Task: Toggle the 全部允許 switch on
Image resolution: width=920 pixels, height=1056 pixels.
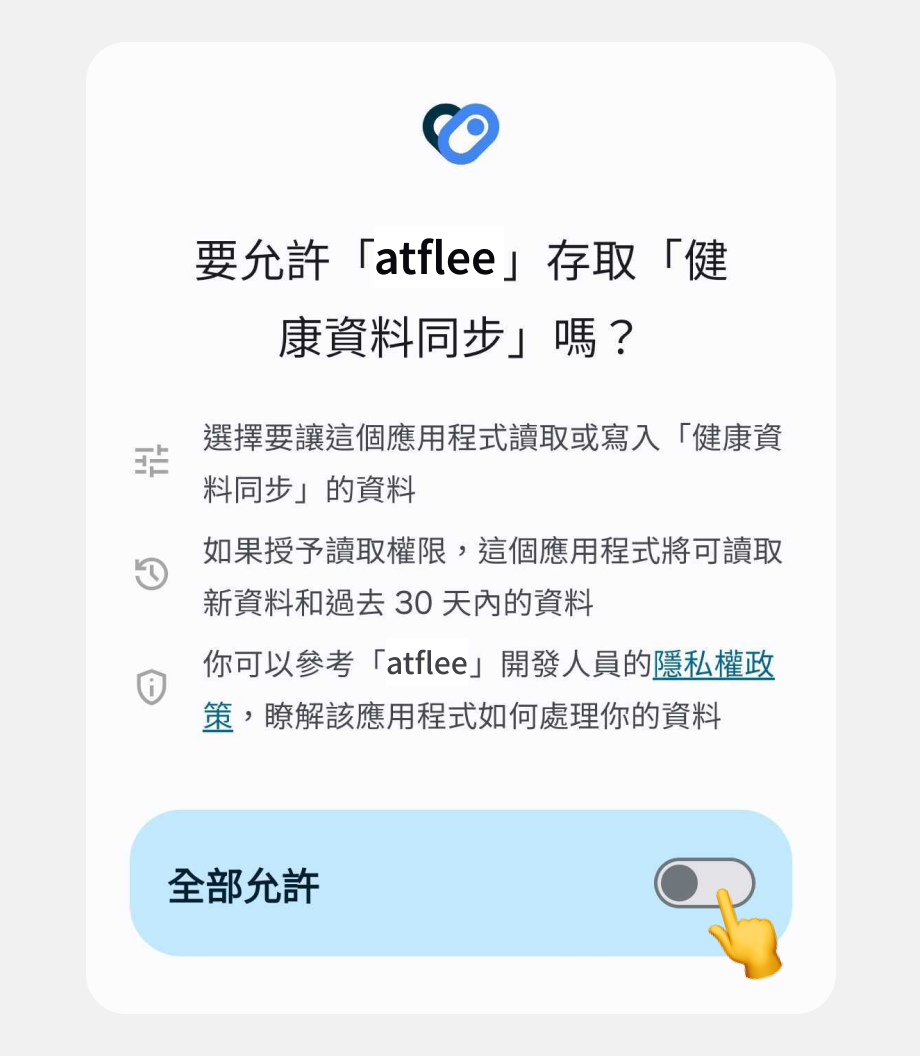Action: click(x=704, y=884)
